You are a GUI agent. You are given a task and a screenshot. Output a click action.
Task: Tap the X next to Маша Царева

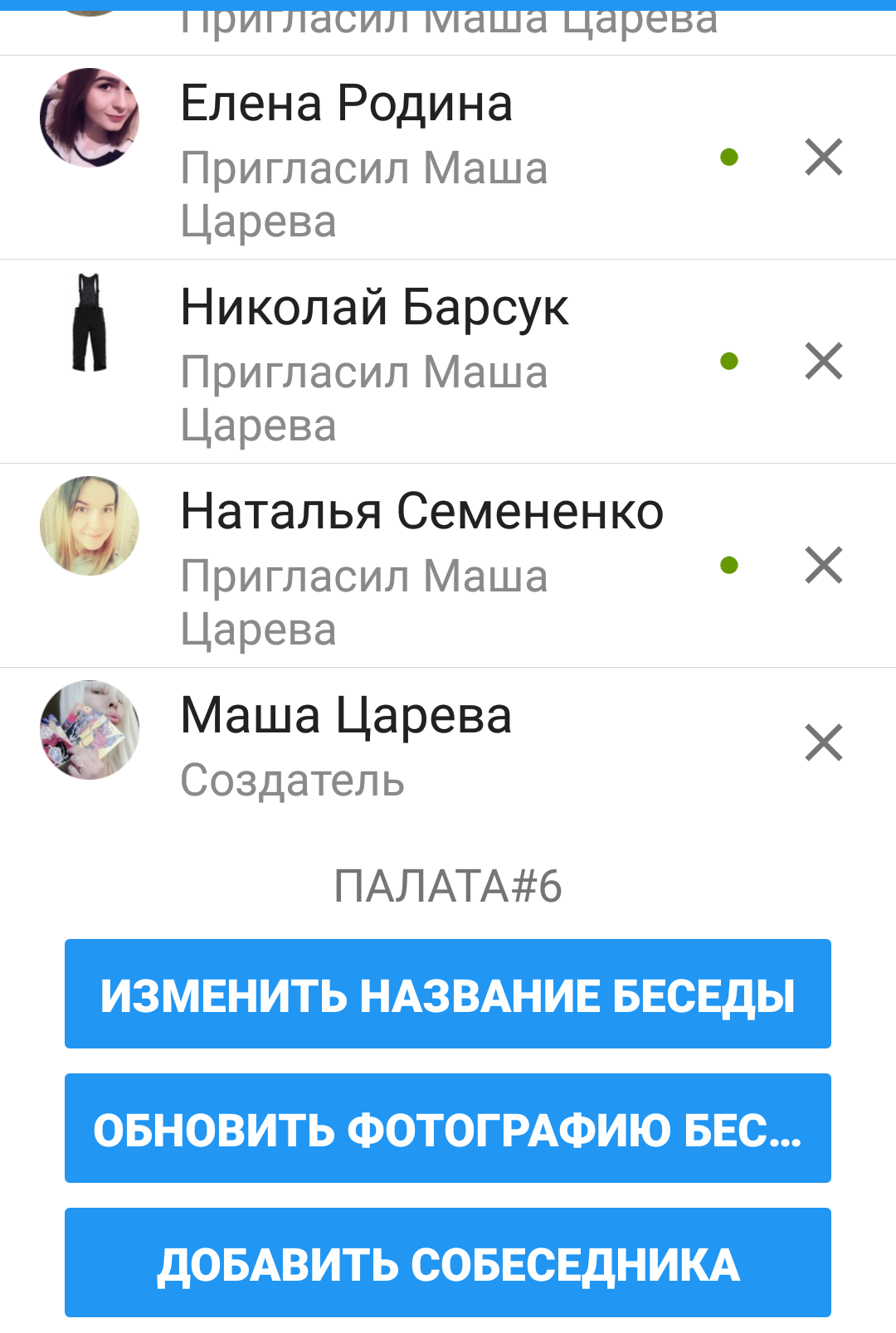823,742
